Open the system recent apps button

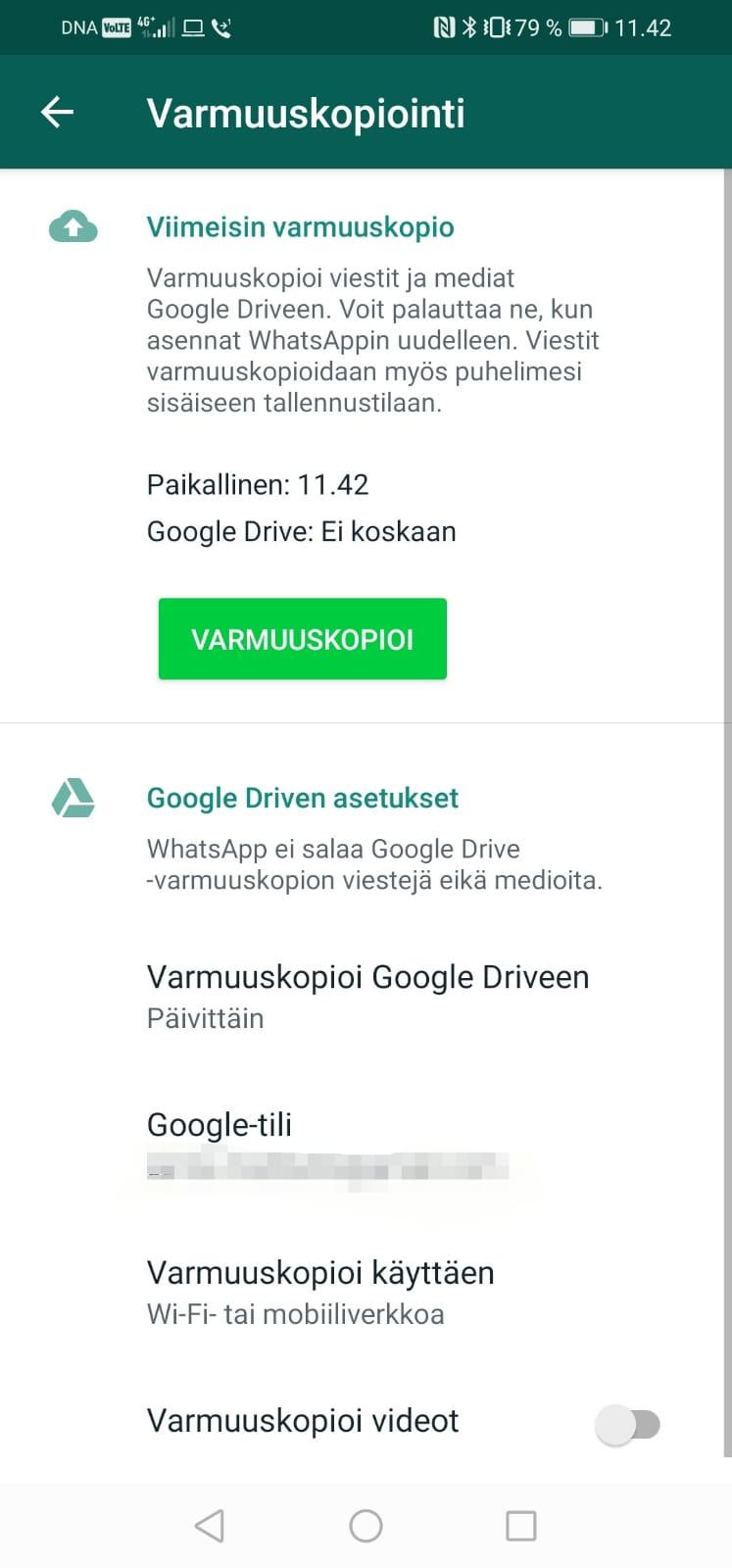(x=520, y=1525)
